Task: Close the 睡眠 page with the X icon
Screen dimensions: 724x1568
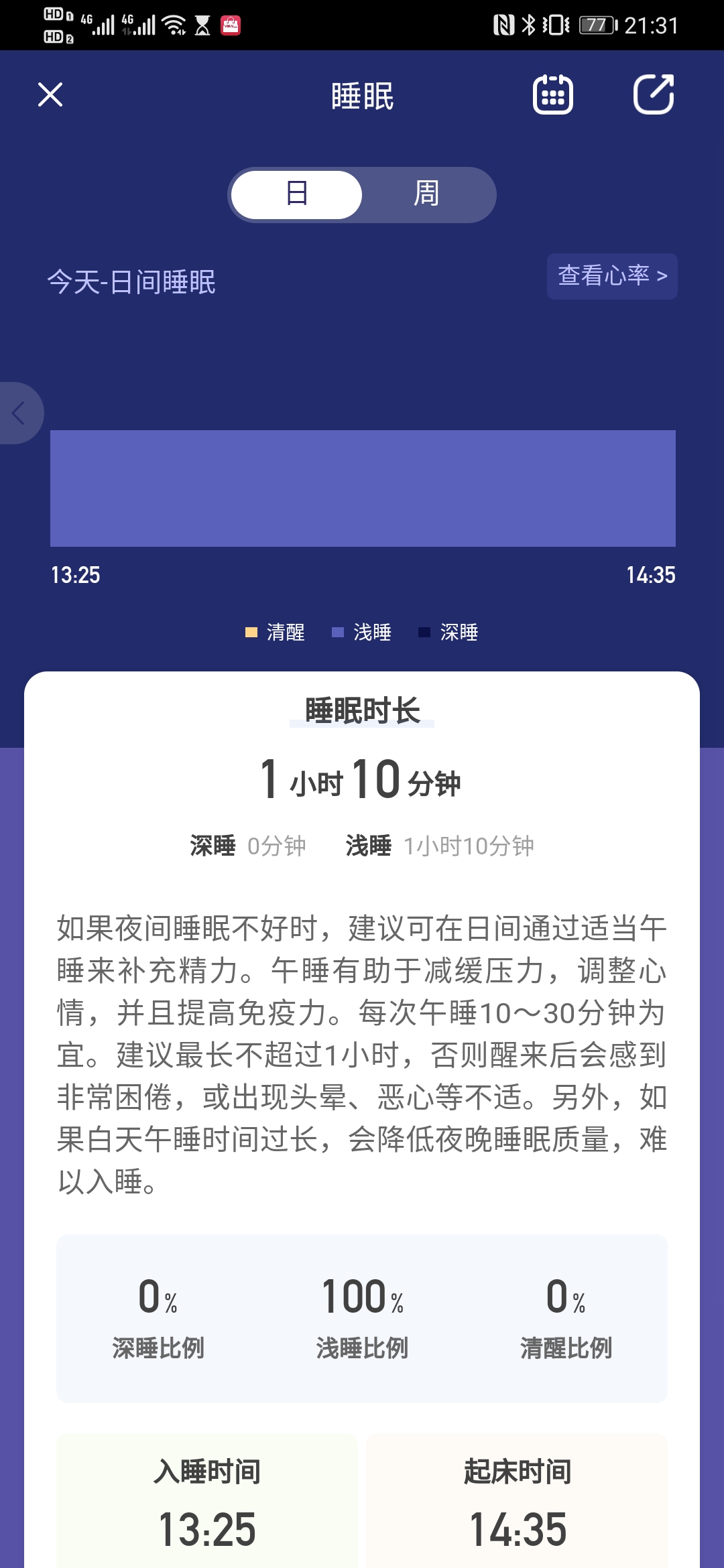Action: (49, 94)
